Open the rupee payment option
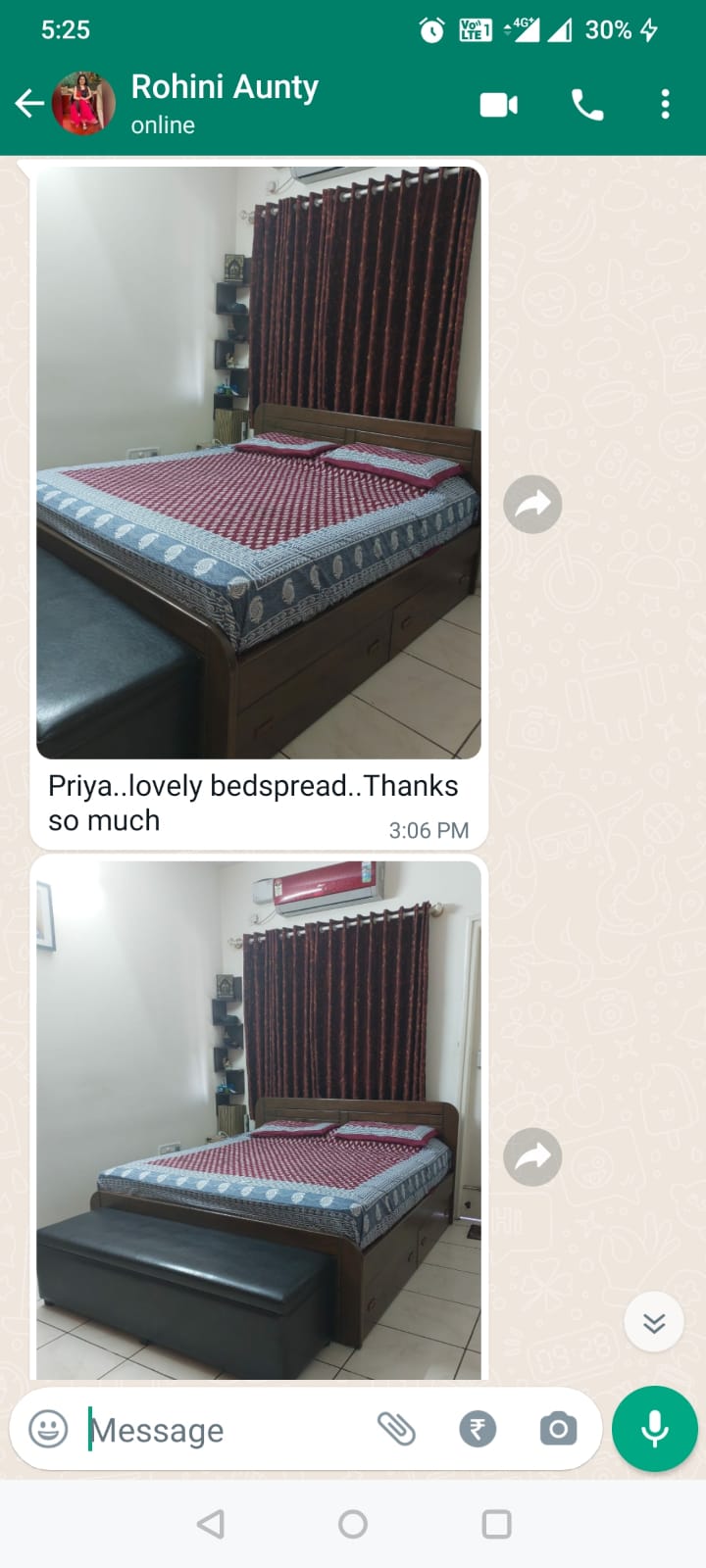This screenshot has width=706, height=1568. click(x=478, y=1429)
